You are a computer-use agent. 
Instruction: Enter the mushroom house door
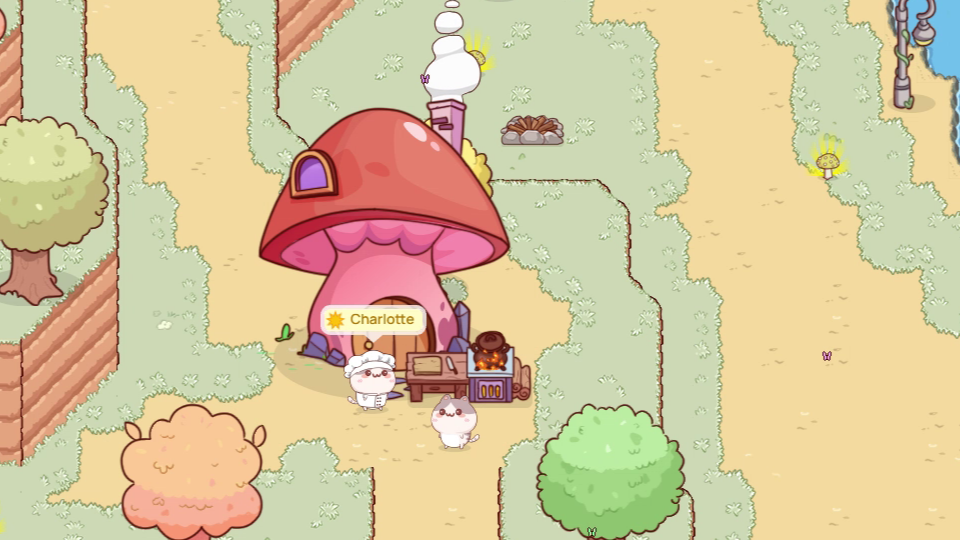click(x=409, y=330)
